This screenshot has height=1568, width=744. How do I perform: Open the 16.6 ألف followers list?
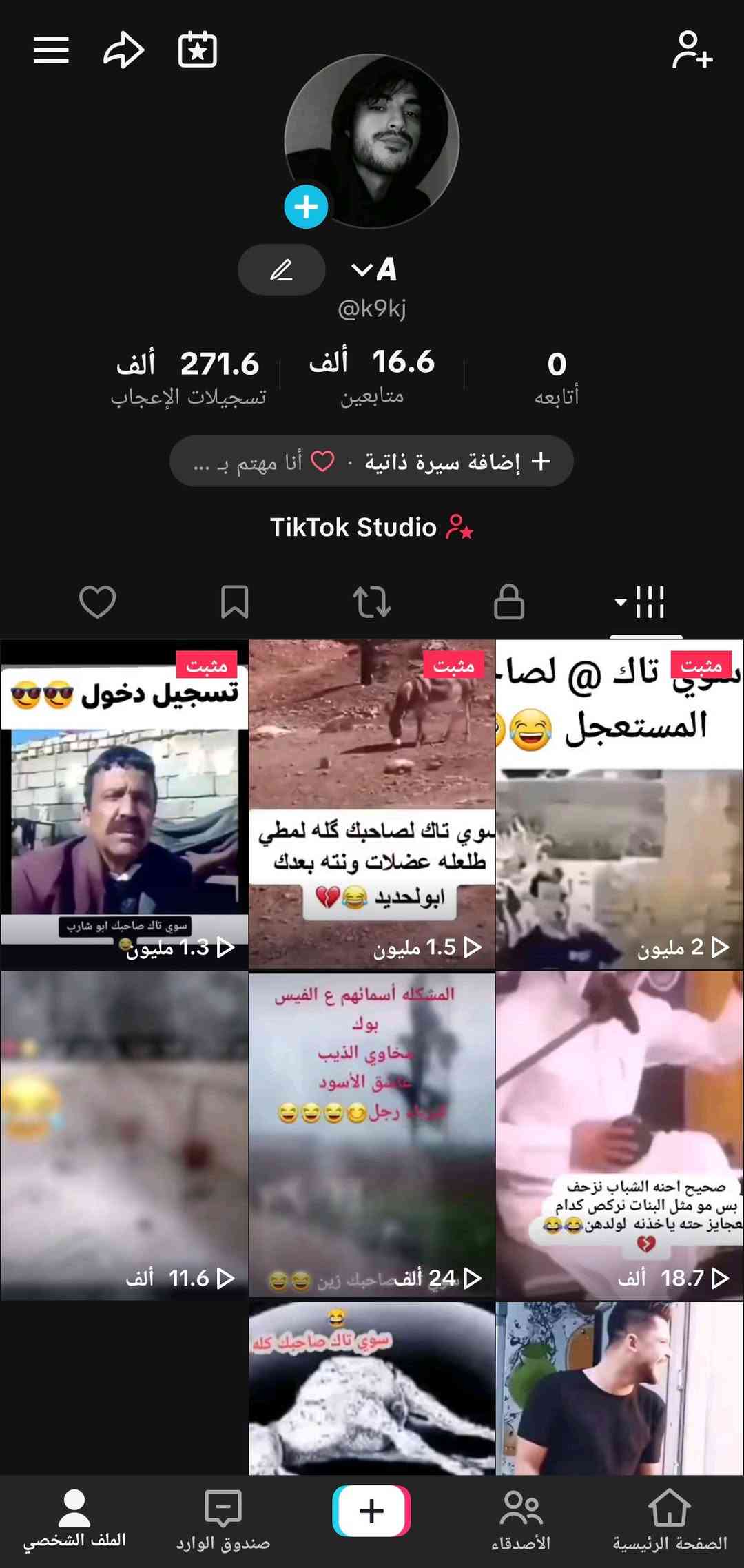(372, 377)
